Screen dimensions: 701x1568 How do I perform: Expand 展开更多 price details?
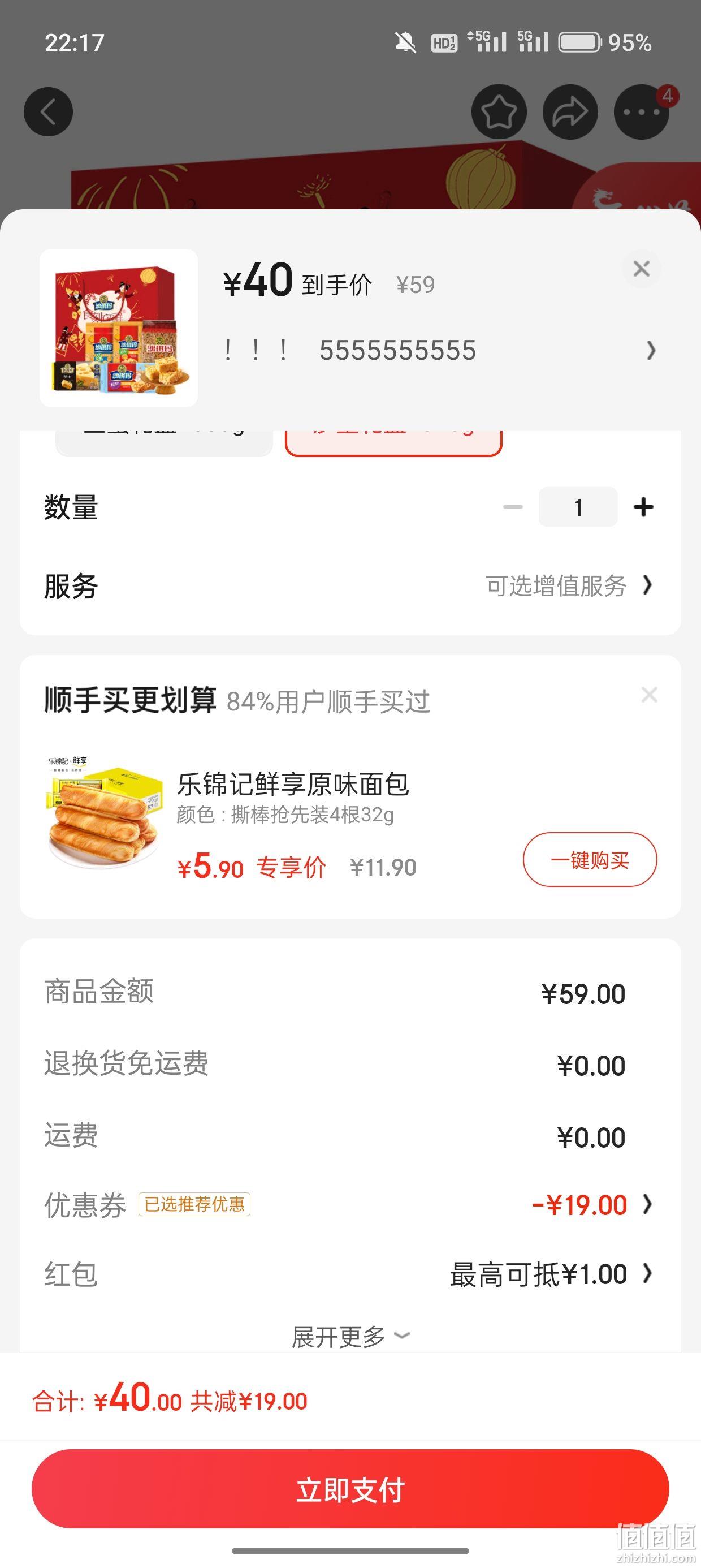pyautogui.click(x=350, y=1336)
